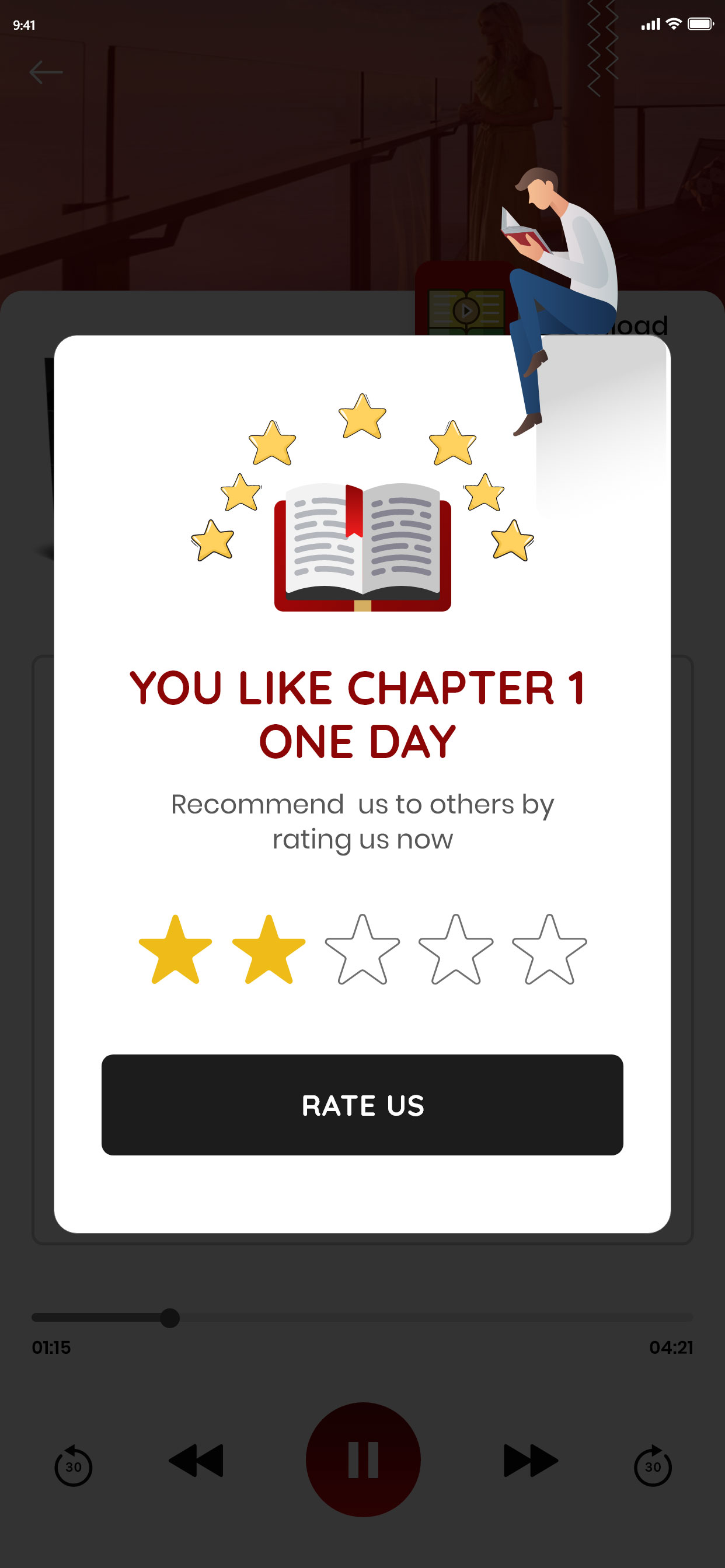This screenshot has height=1568, width=725.
Task: Go back using the top arrow
Action: [x=46, y=72]
